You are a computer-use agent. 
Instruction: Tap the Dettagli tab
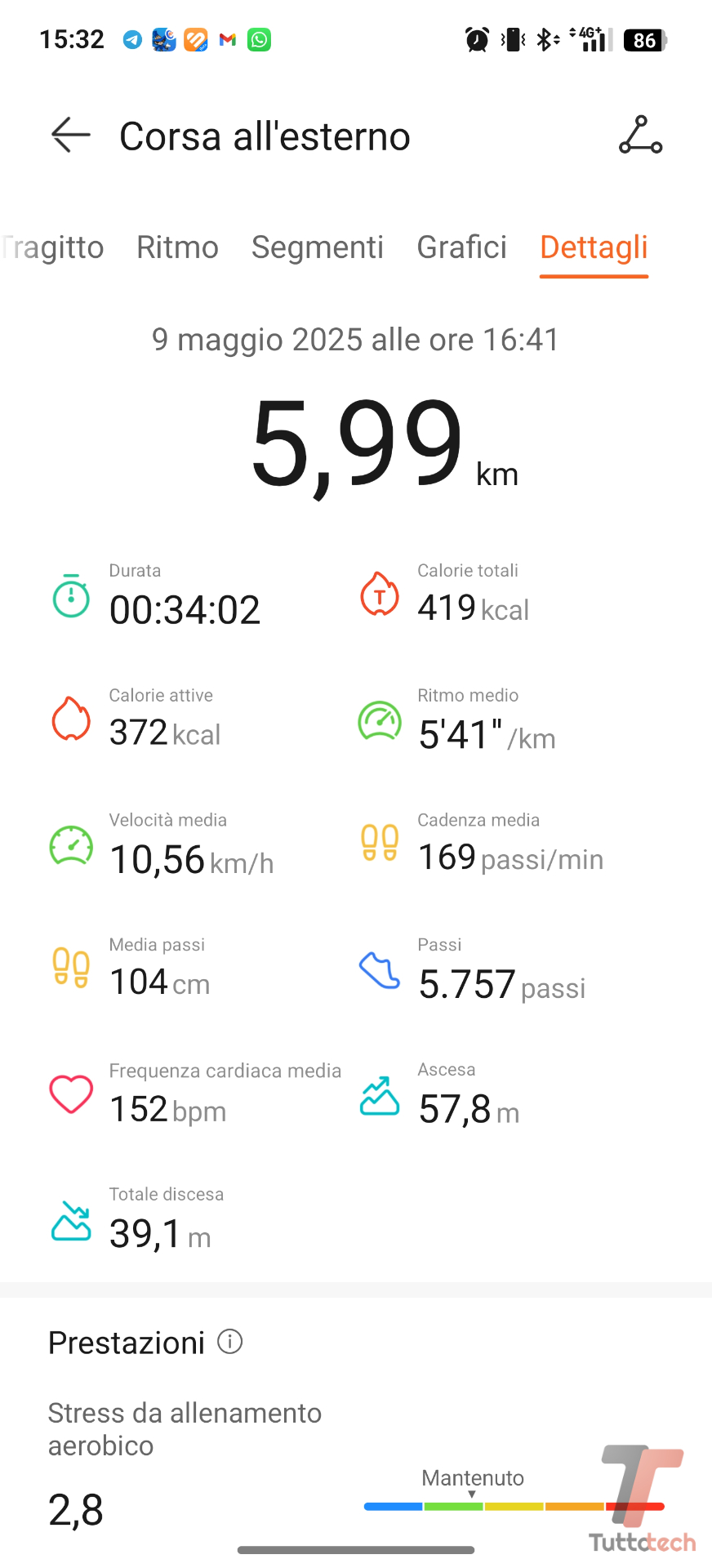pos(594,247)
